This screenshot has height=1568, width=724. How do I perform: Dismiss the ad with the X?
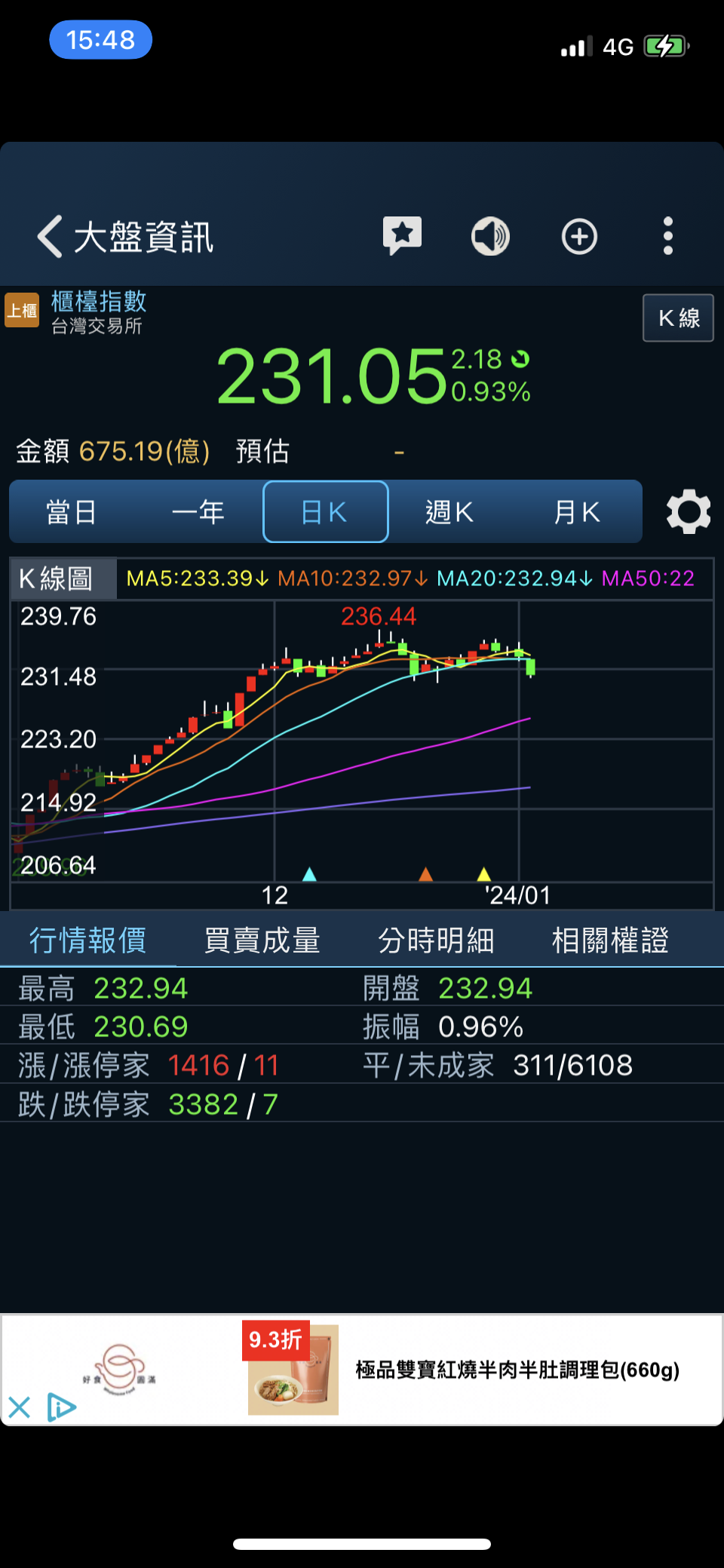tap(19, 1407)
